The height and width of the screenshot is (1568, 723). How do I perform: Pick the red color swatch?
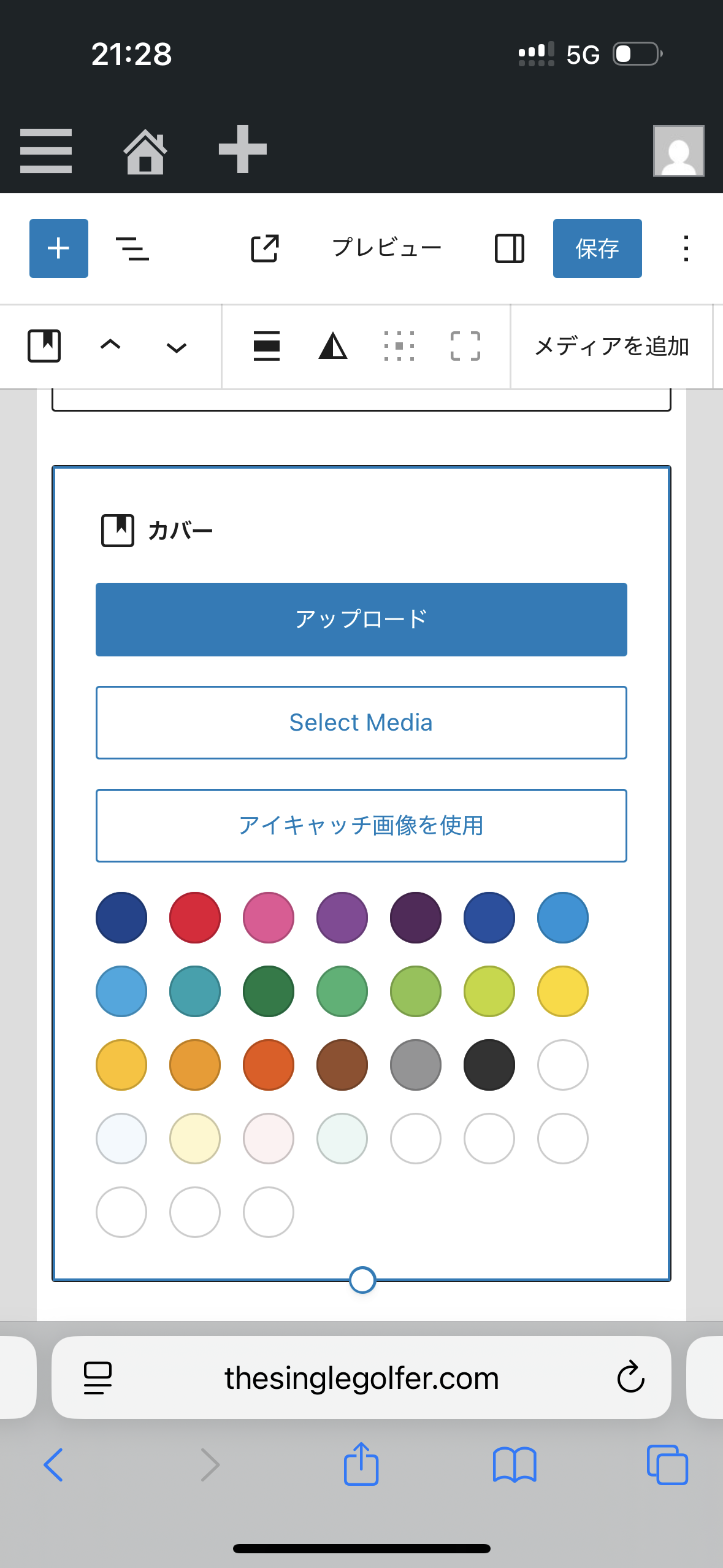195,918
